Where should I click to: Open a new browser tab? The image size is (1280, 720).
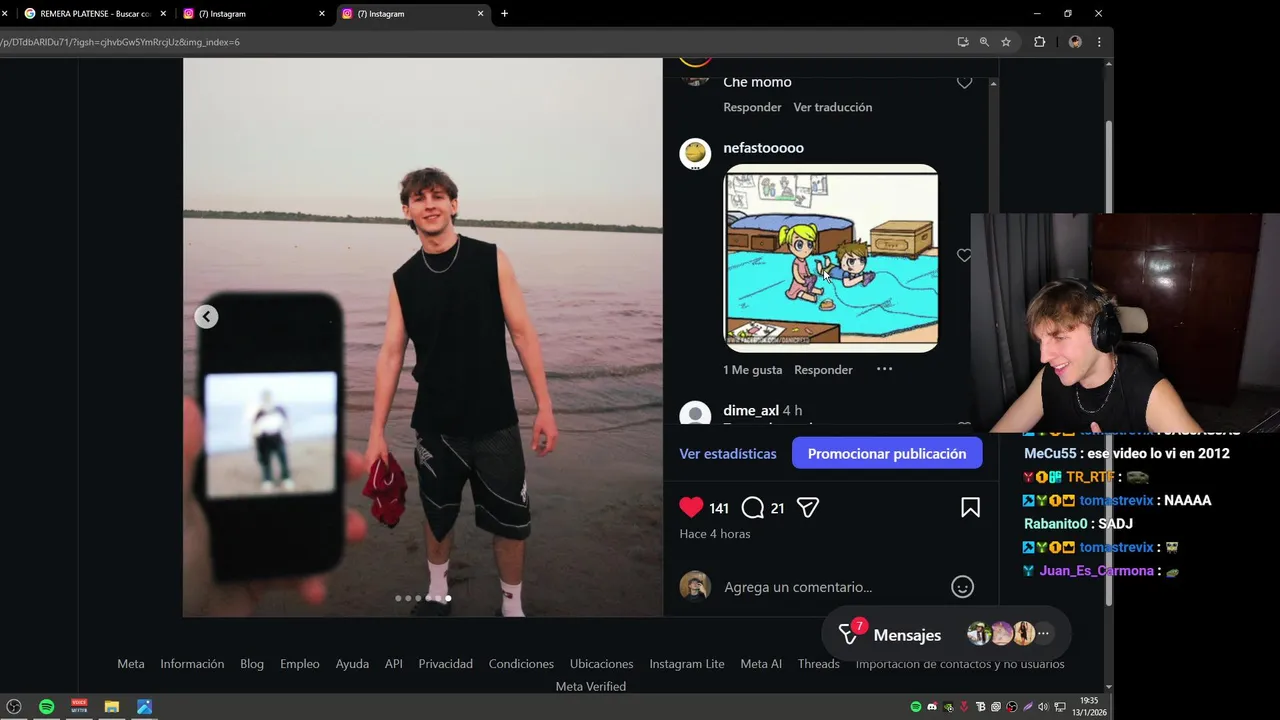(504, 14)
